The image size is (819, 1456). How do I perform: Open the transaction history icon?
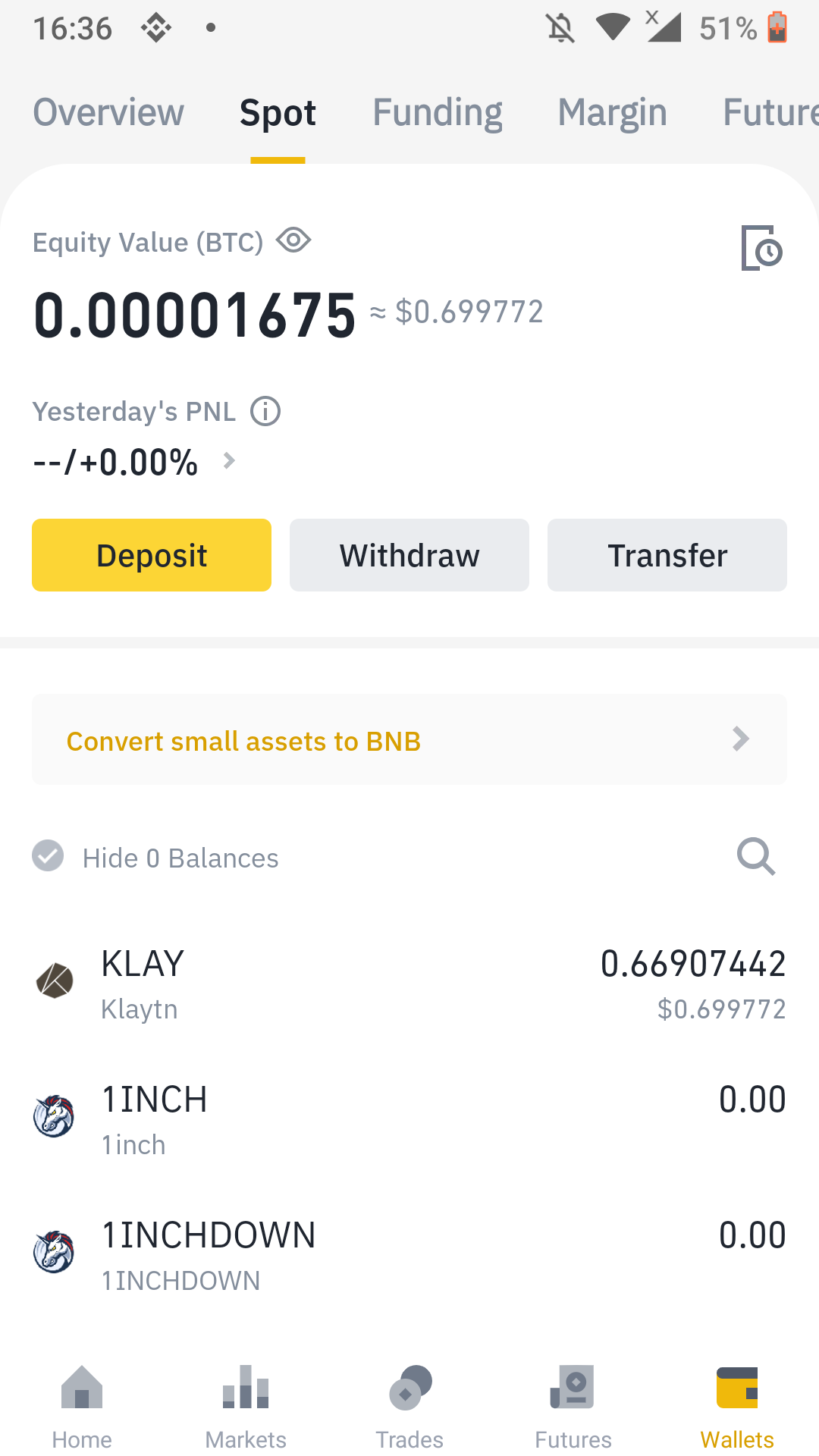pos(761,248)
